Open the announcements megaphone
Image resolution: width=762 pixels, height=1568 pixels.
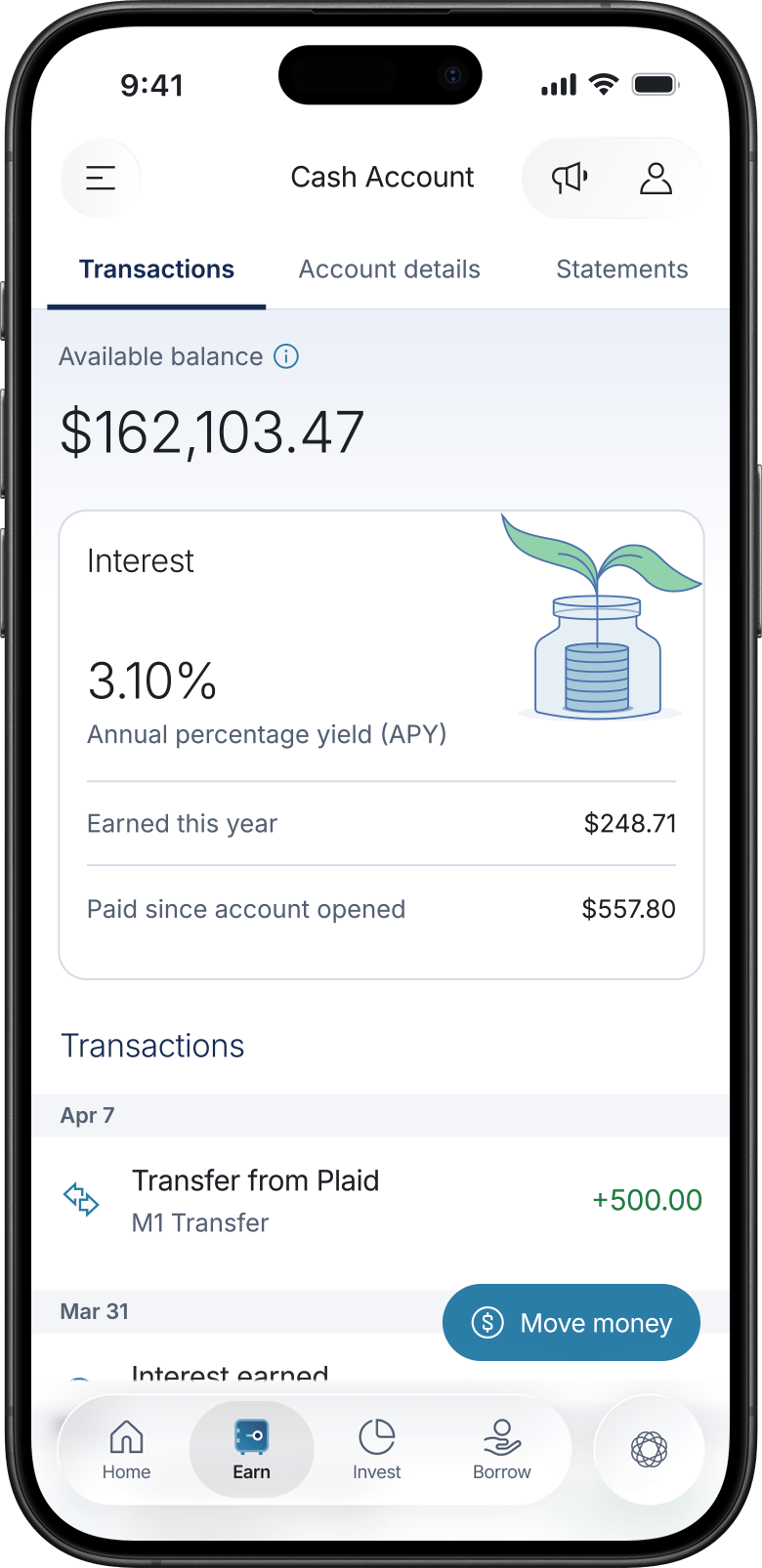click(x=570, y=178)
